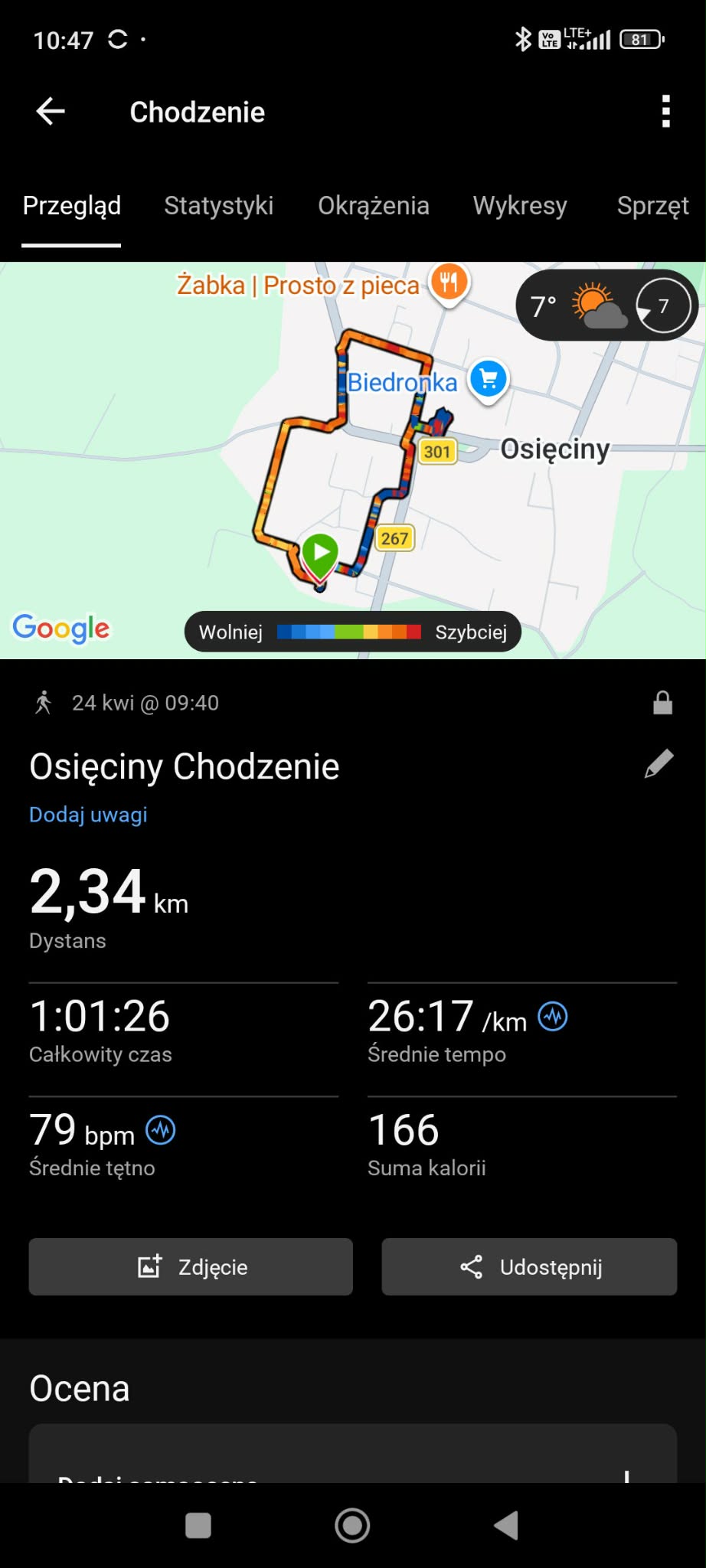Tap the system home button
Image resolution: width=706 pixels, height=1568 pixels.
click(352, 1525)
